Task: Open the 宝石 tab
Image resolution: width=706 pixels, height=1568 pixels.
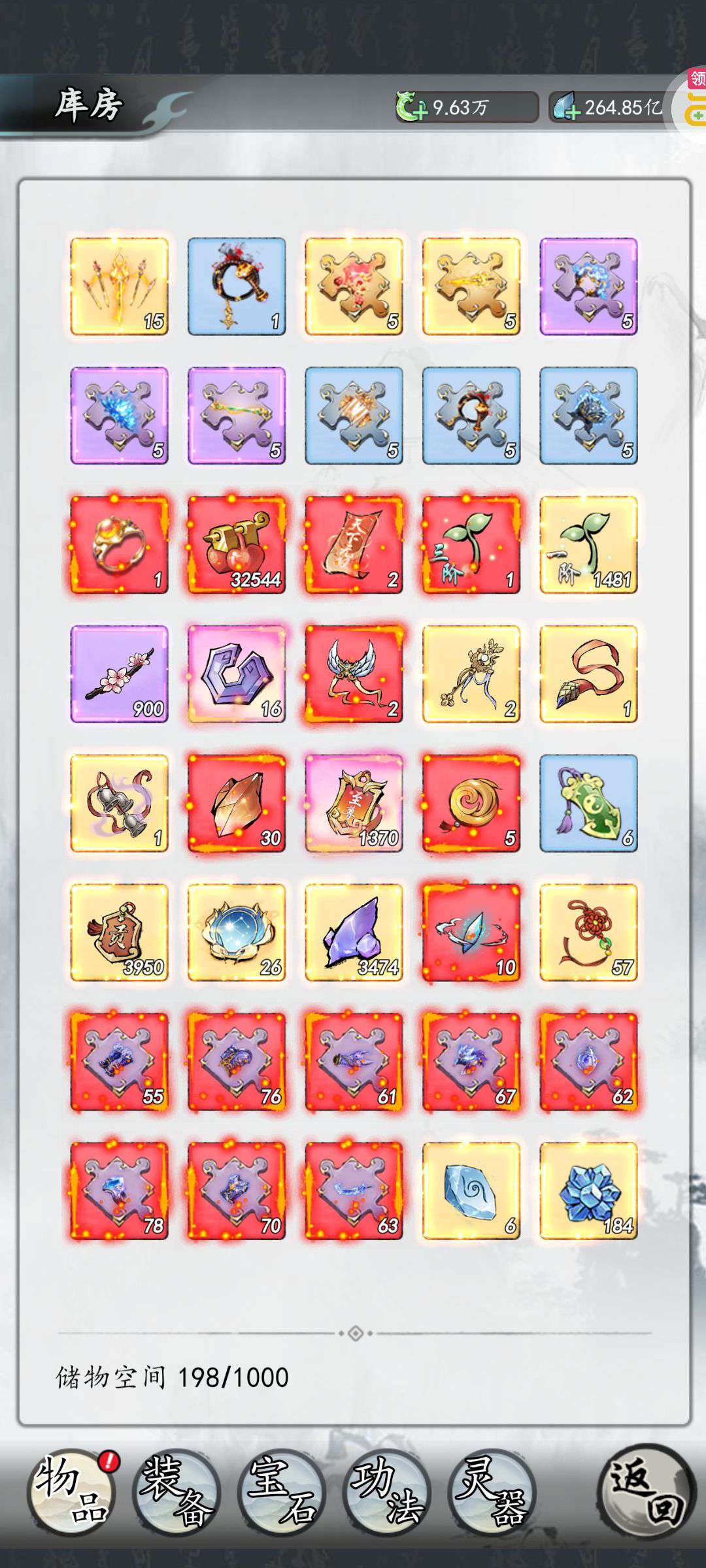Action: tap(282, 1492)
